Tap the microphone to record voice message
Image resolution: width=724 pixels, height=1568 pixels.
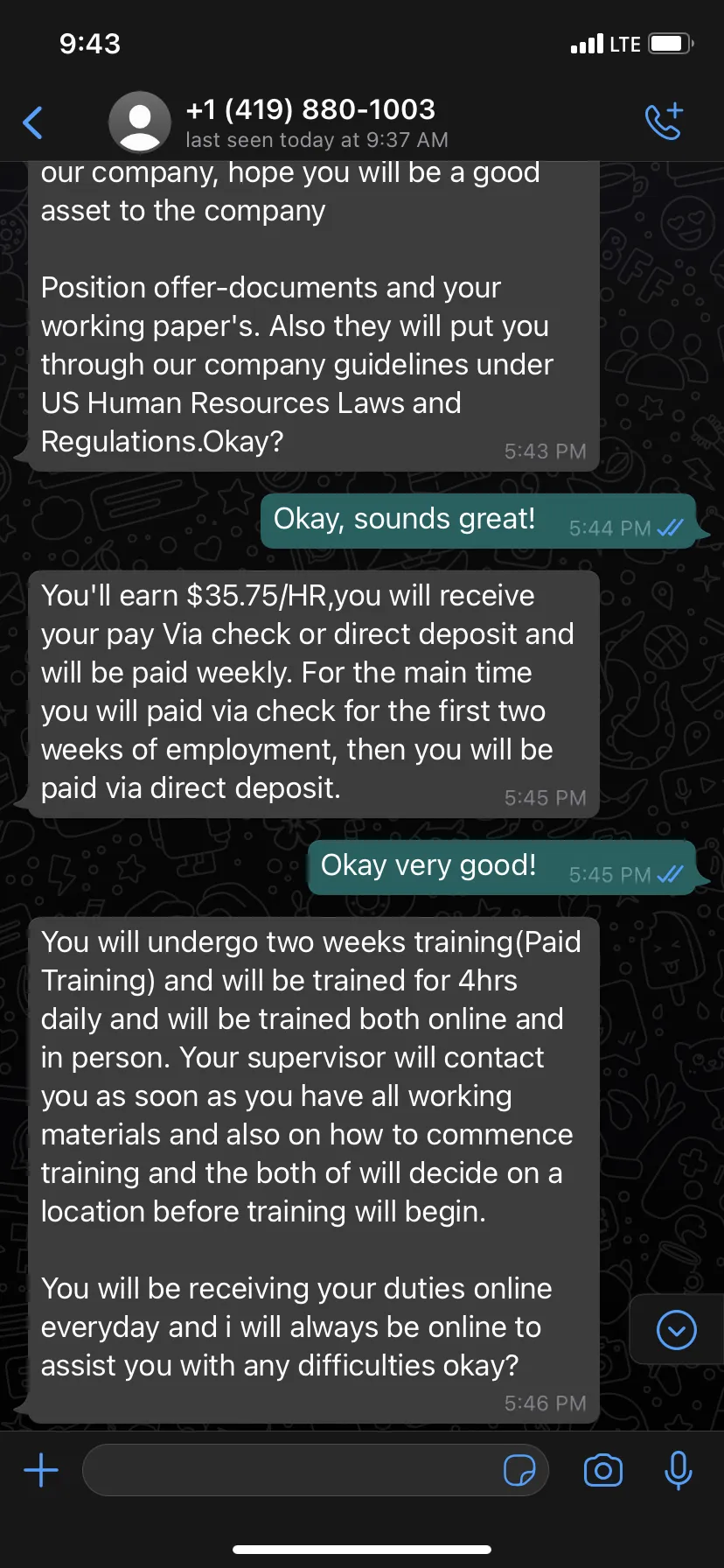click(678, 1470)
